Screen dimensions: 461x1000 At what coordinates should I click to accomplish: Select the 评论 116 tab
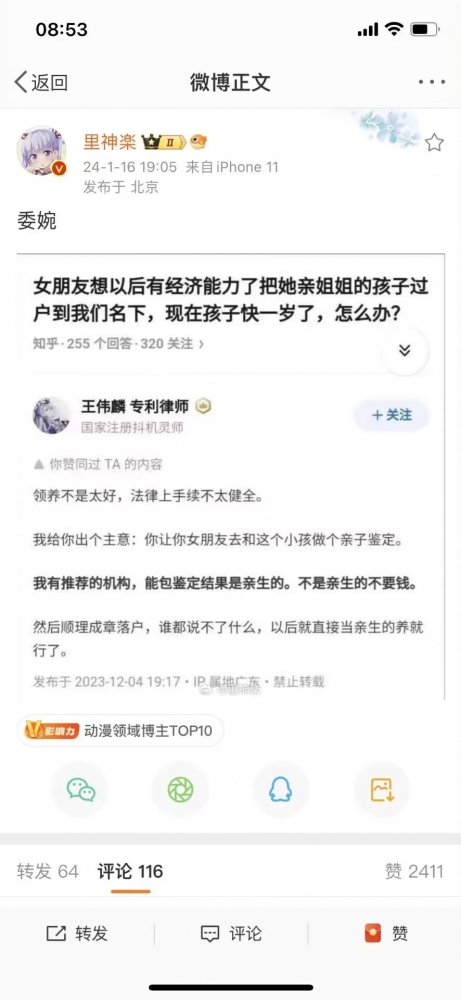coord(130,871)
